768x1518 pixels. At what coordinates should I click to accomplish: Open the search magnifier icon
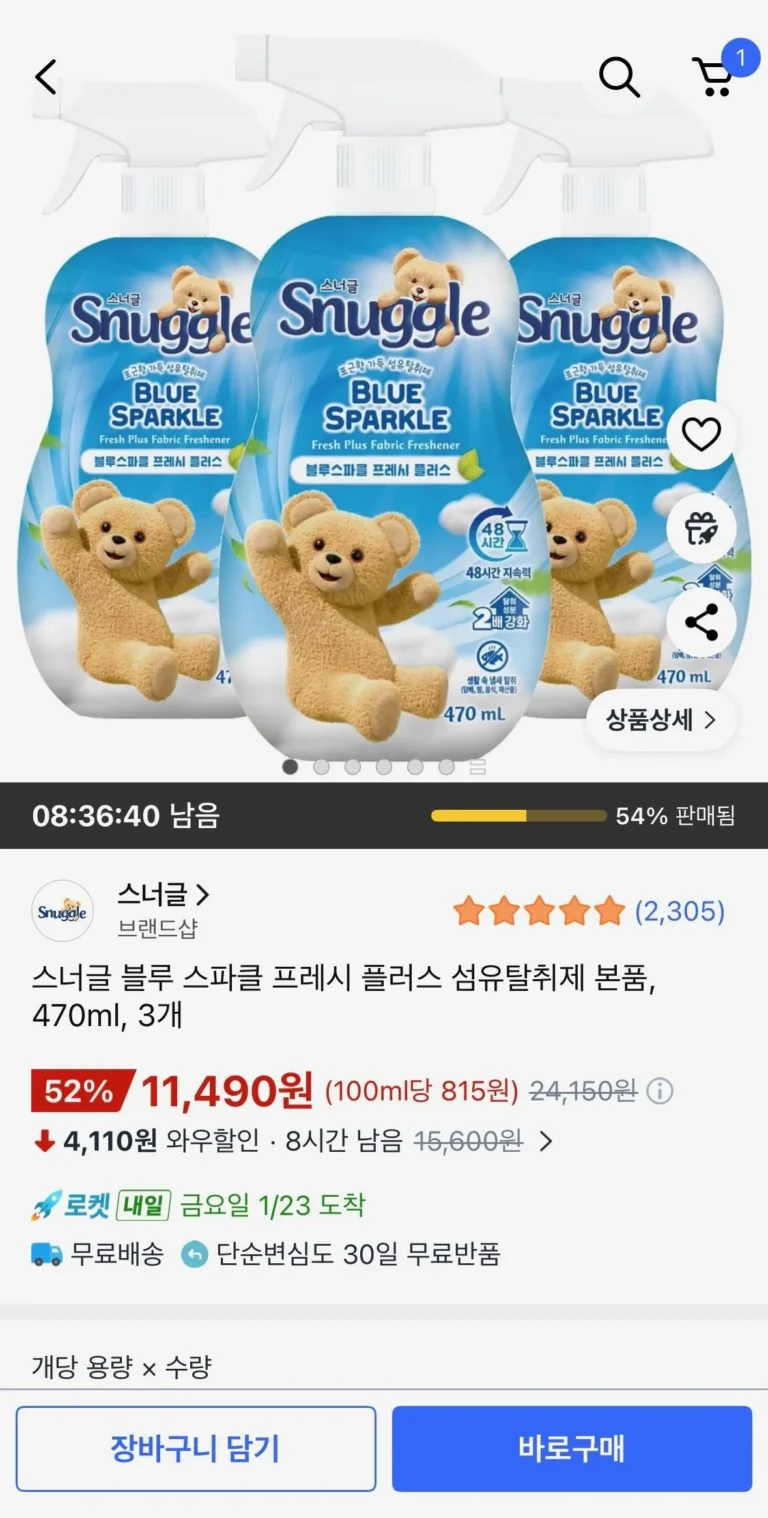click(619, 77)
